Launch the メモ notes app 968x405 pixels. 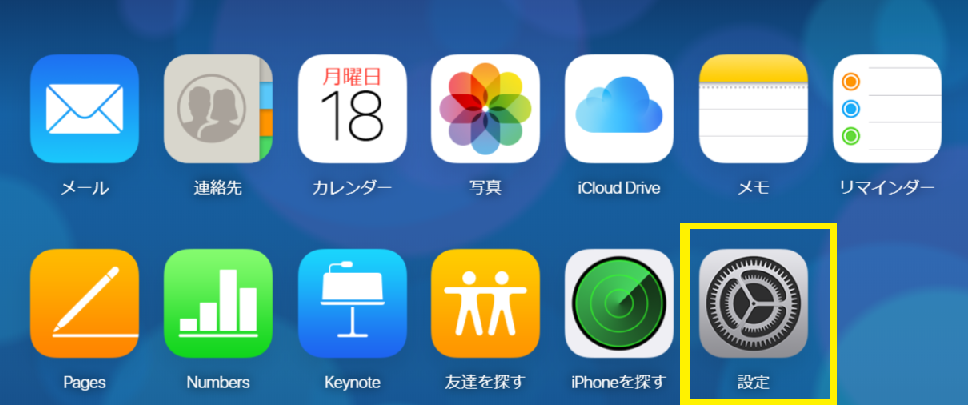click(x=753, y=109)
